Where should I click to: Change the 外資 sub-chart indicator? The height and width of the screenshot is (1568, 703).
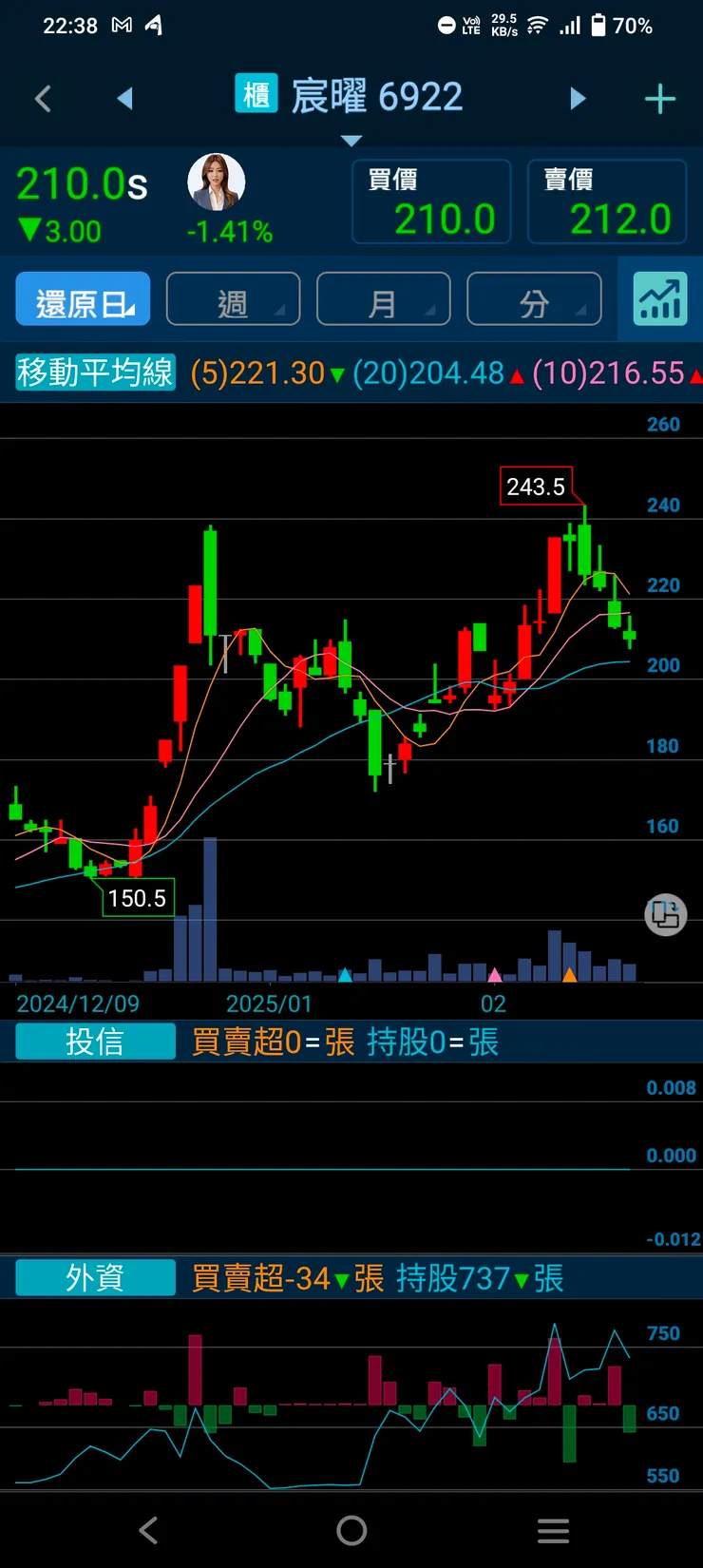click(x=95, y=1278)
